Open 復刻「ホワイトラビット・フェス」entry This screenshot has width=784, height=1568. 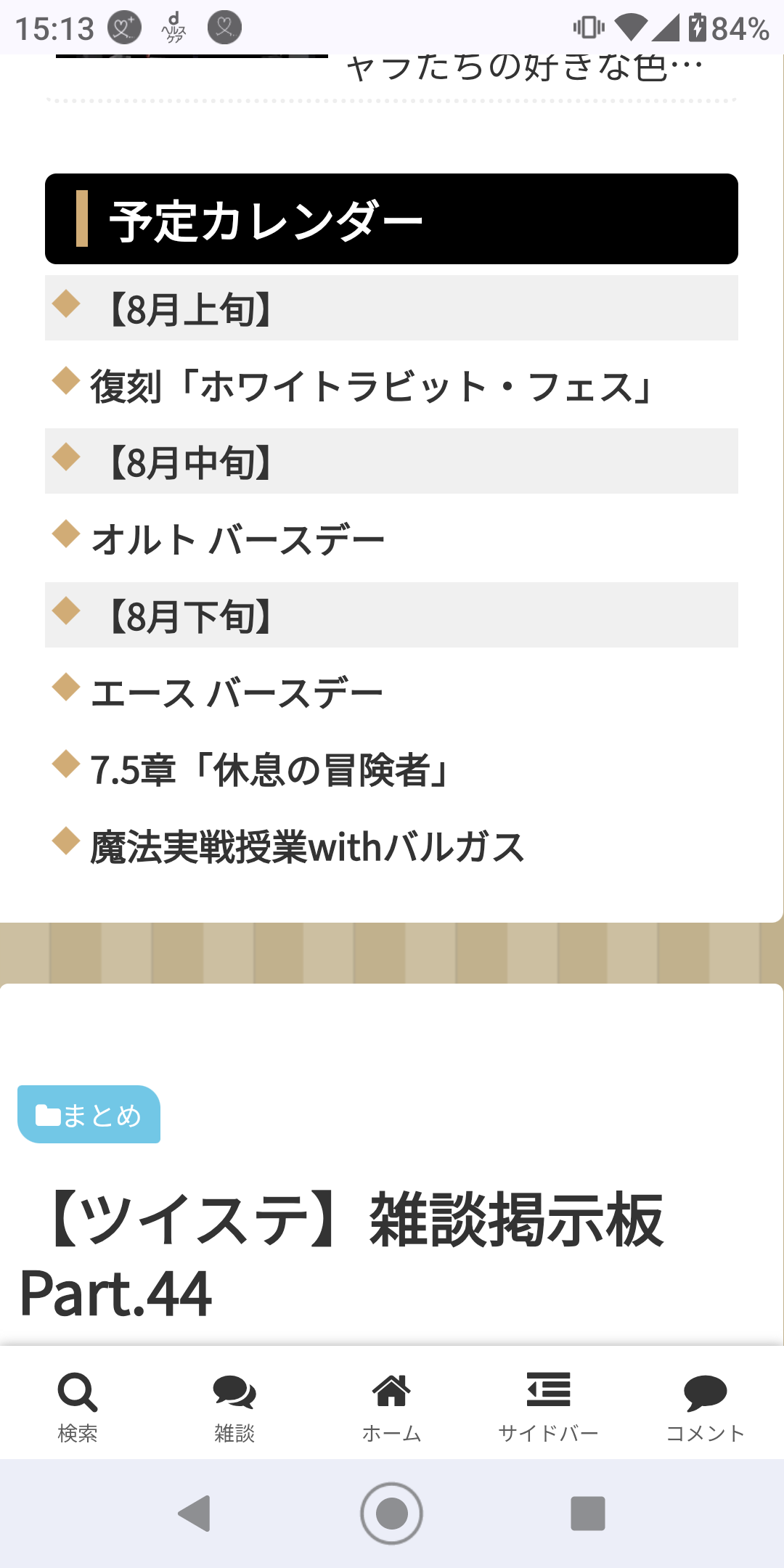(370, 385)
